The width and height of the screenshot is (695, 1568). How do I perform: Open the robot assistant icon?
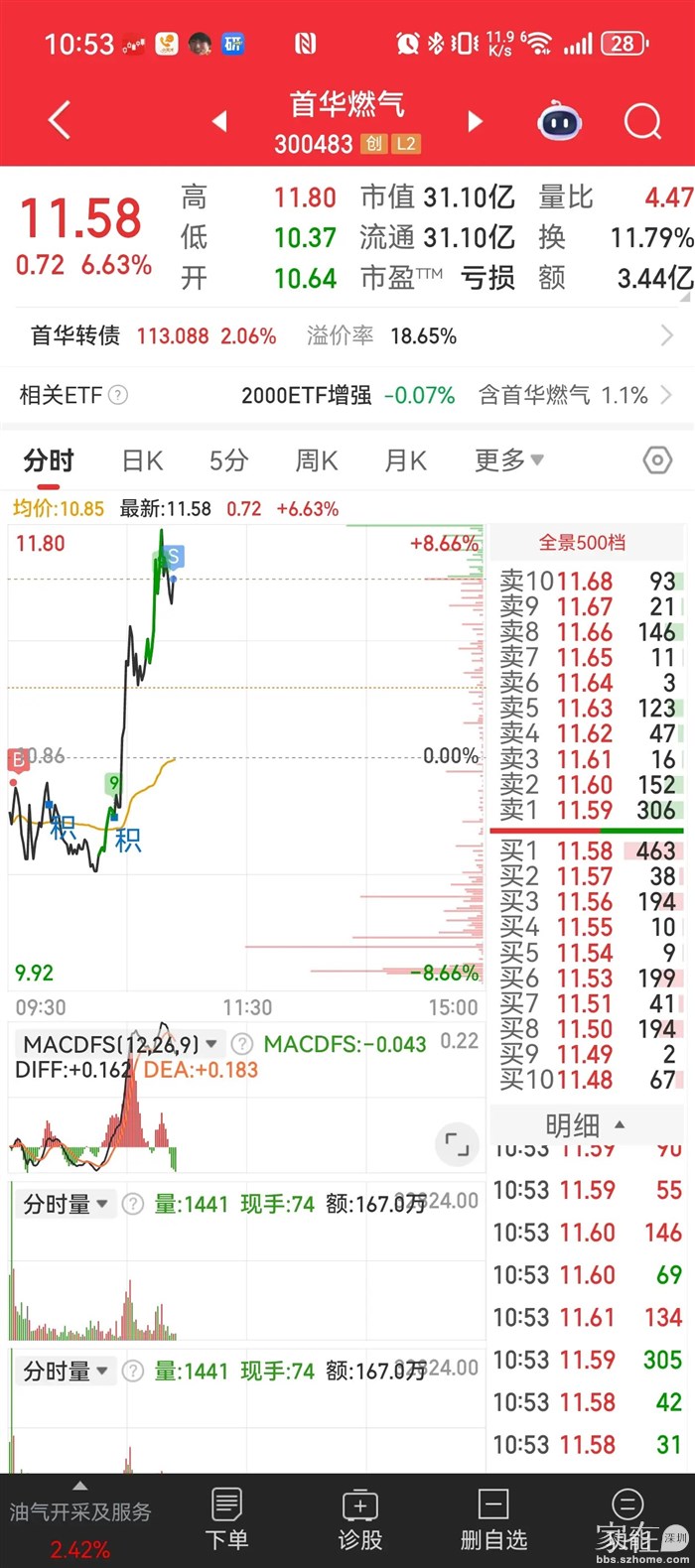[559, 122]
